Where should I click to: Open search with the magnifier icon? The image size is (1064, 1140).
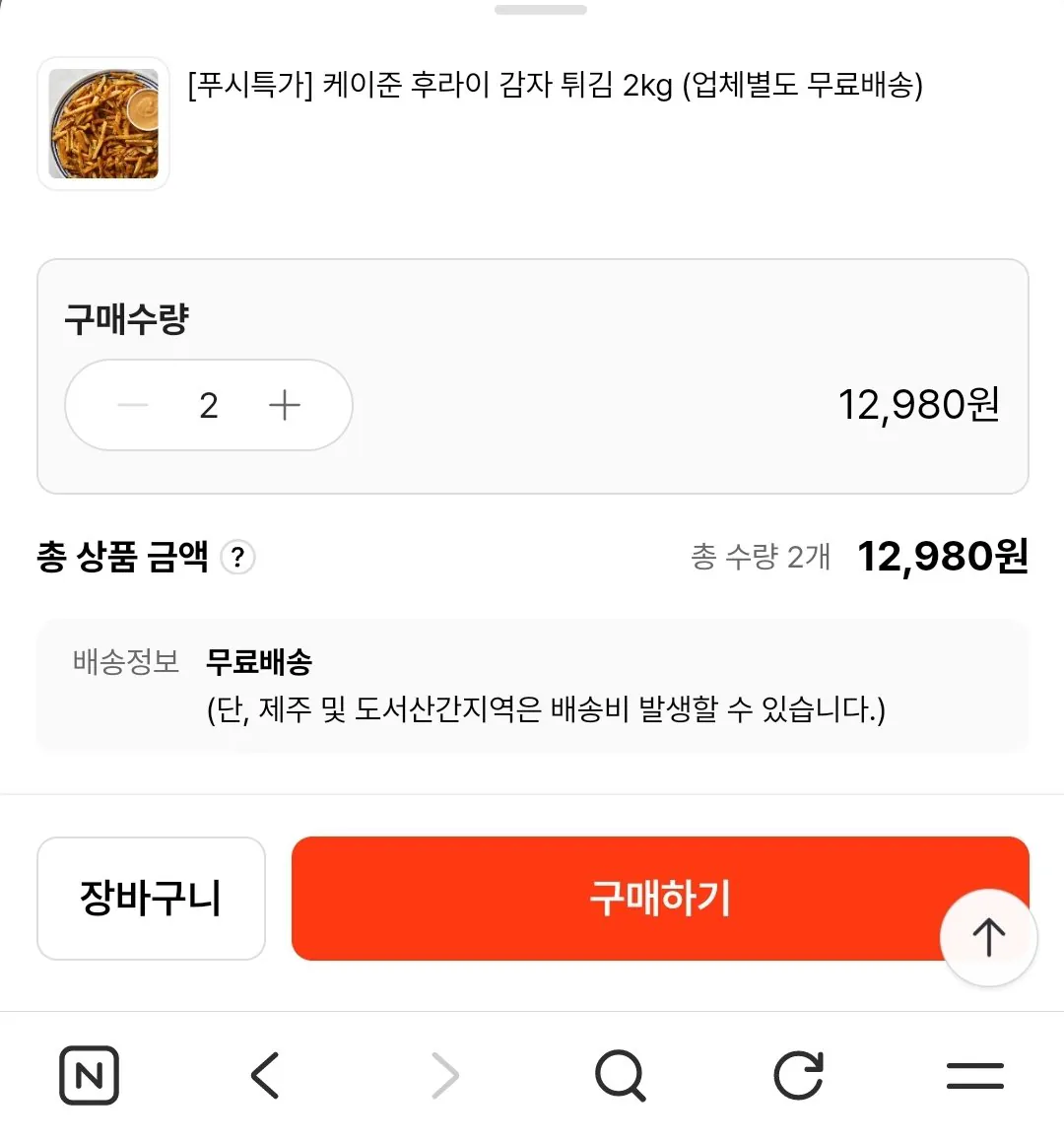pos(620,1076)
